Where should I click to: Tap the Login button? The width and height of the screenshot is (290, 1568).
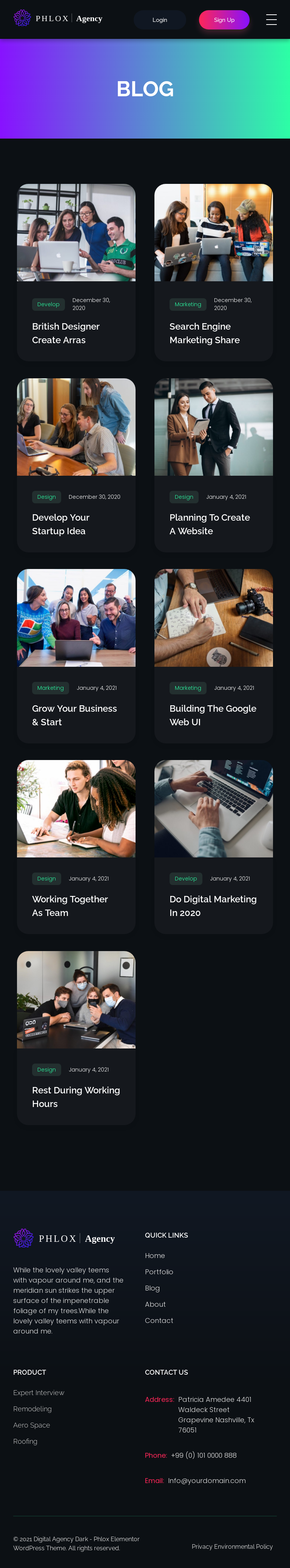(x=160, y=20)
